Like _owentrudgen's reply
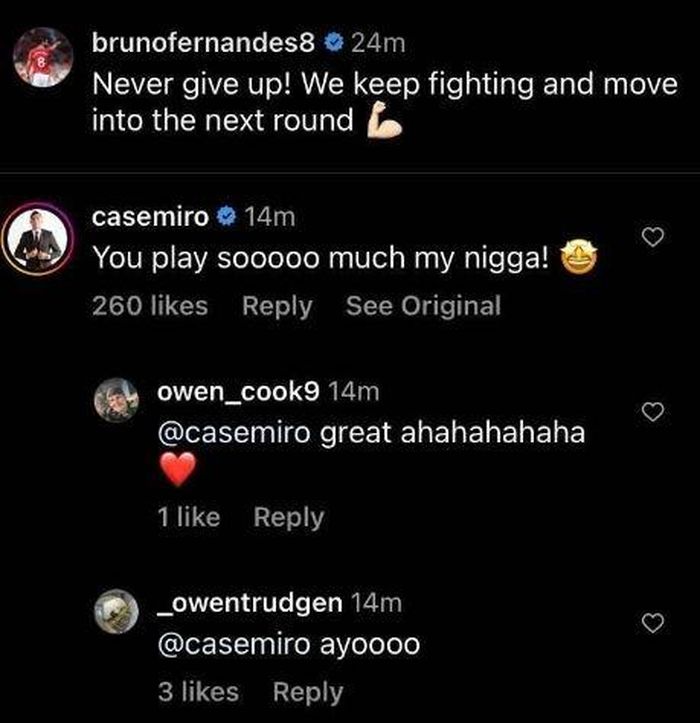 click(652, 623)
